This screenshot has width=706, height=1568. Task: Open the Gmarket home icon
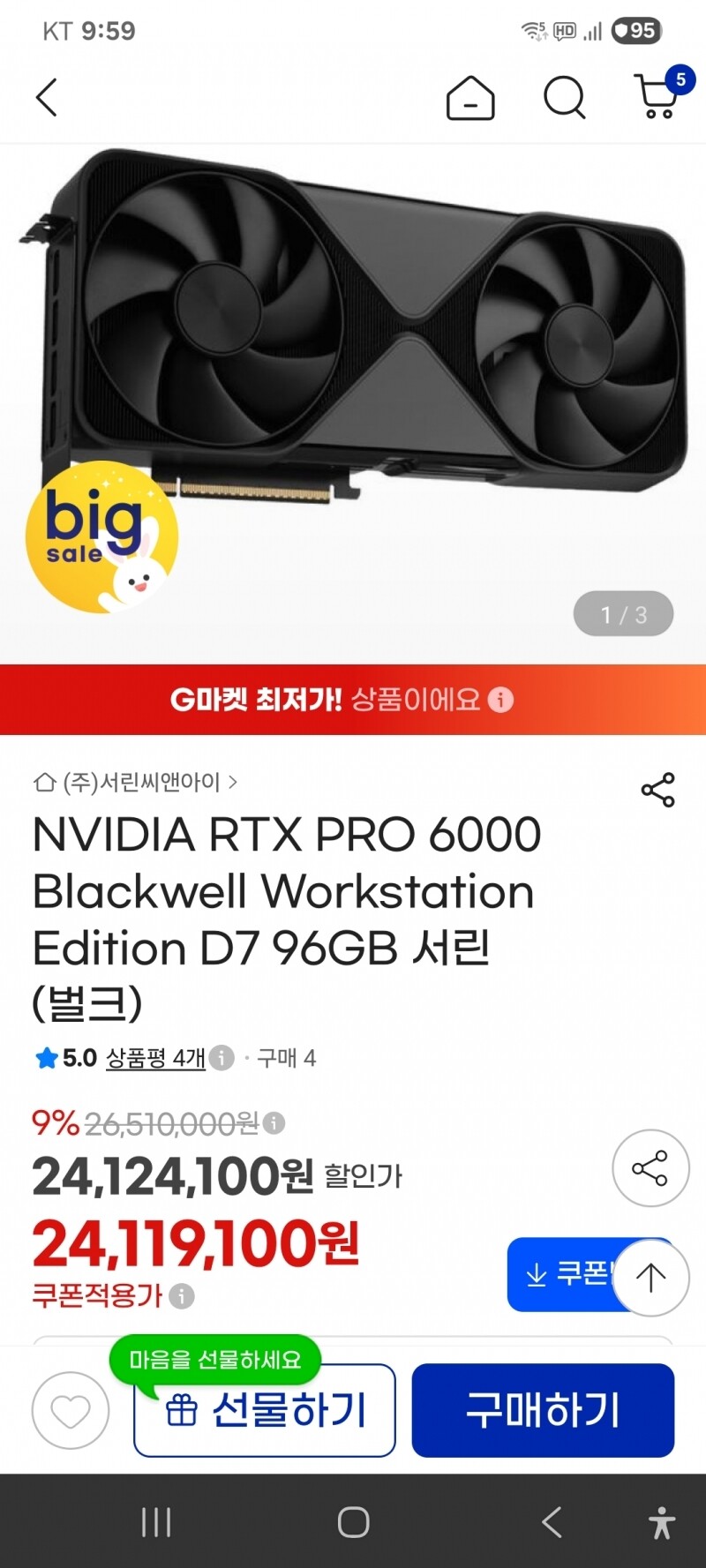click(470, 97)
